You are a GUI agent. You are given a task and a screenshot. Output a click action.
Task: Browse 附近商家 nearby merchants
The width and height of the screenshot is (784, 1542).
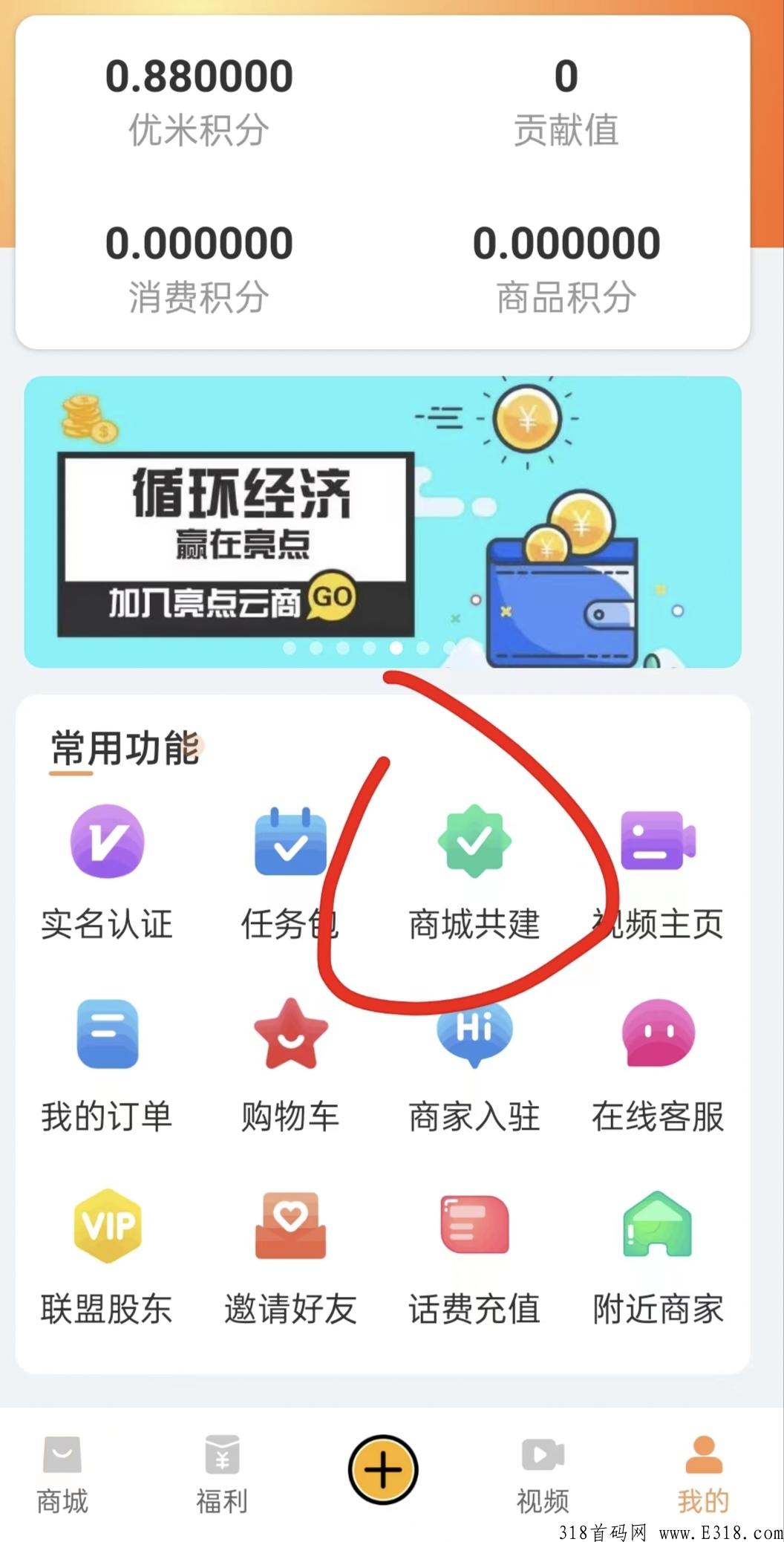658,1258
